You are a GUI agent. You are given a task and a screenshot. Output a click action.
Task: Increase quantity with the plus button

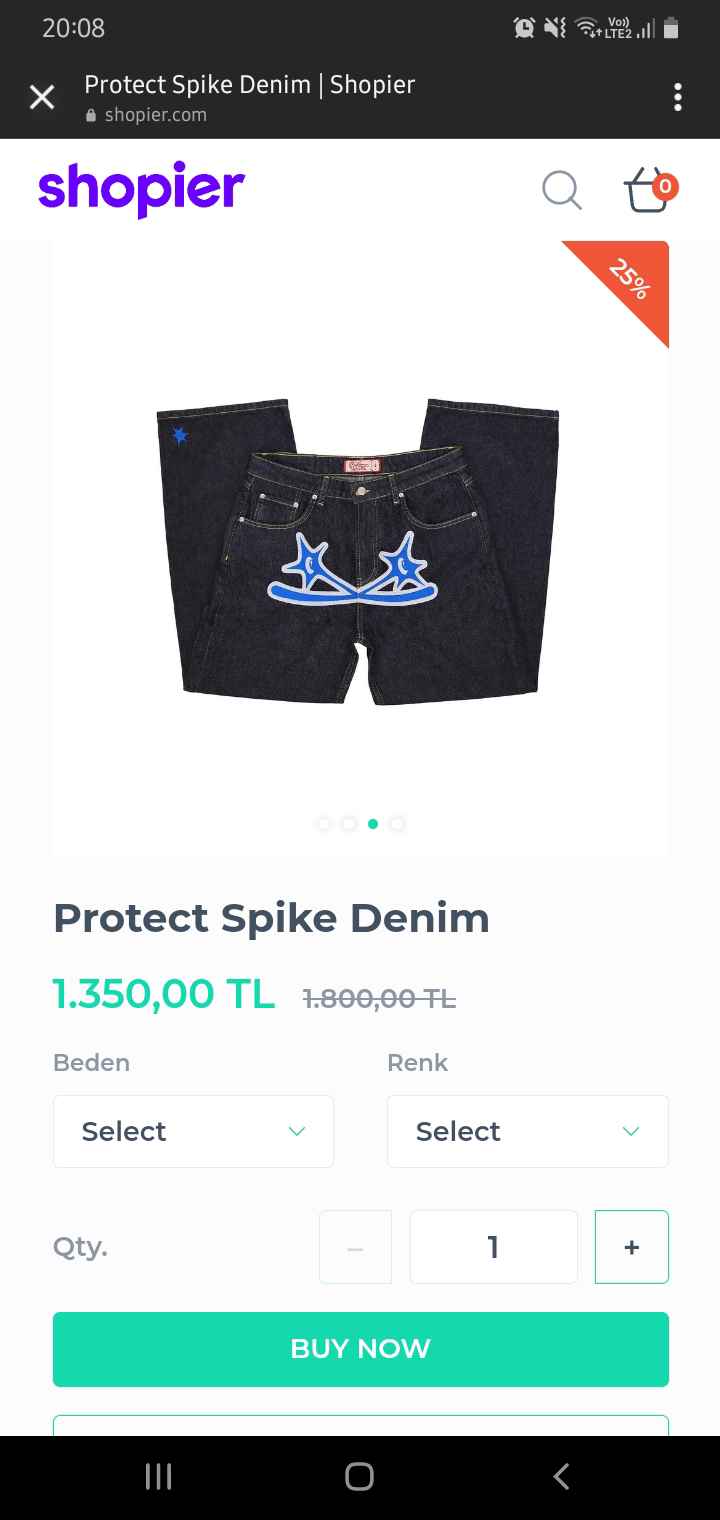point(632,1247)
